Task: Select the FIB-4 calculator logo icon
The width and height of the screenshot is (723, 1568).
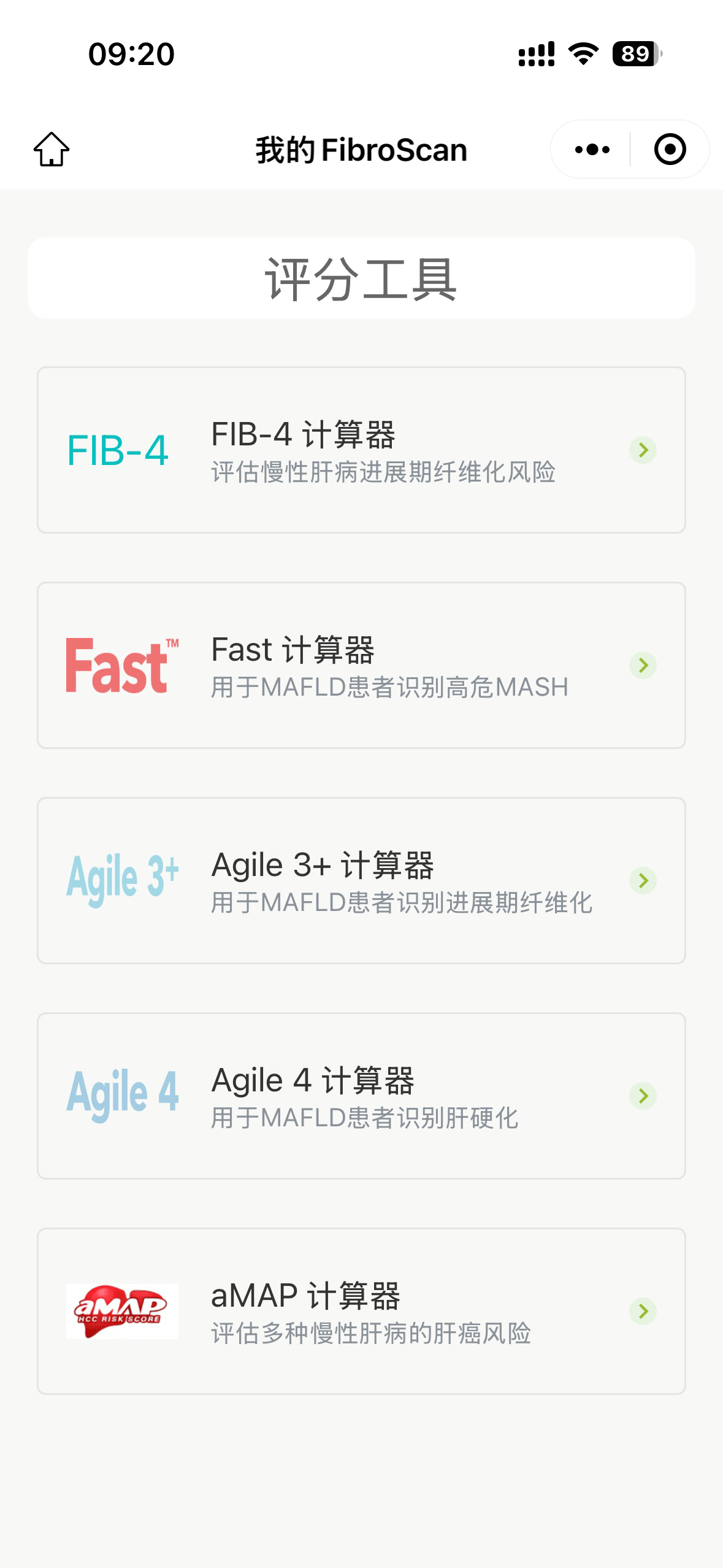Action: coord(118,451)
